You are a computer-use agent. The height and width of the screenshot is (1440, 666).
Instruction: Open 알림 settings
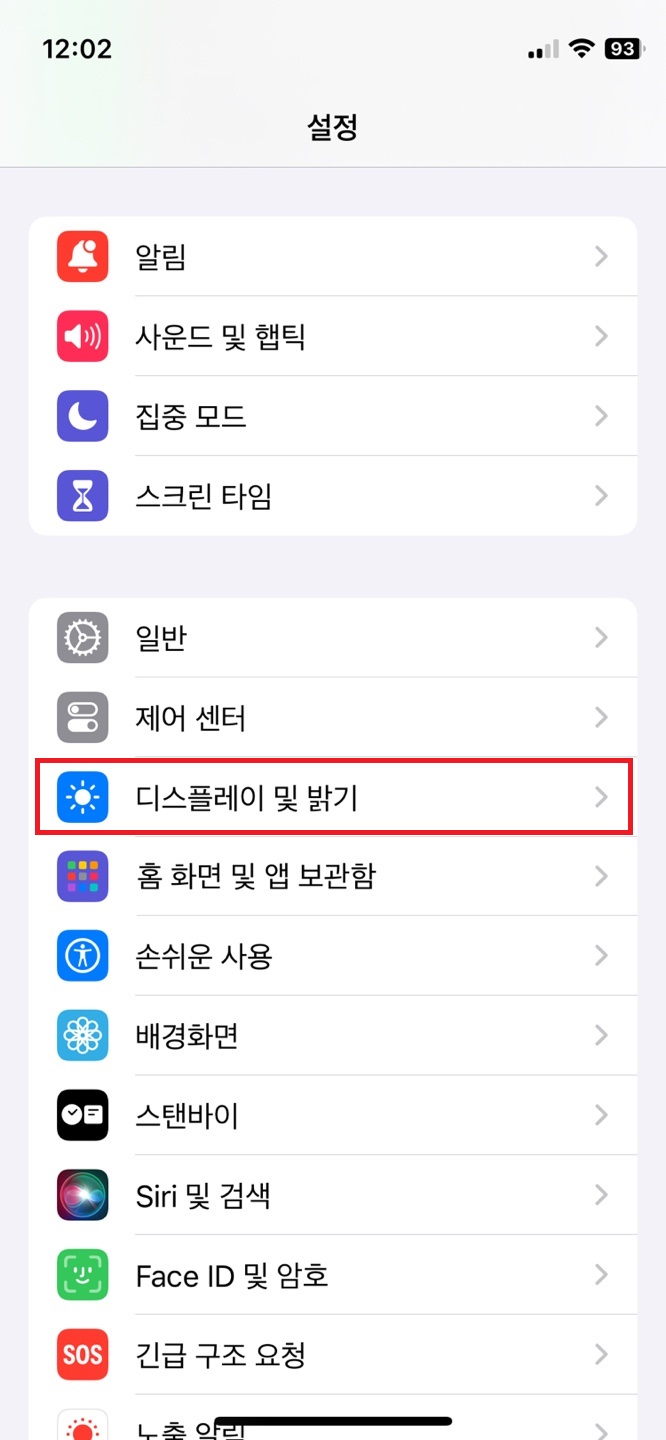coord(333,257)
